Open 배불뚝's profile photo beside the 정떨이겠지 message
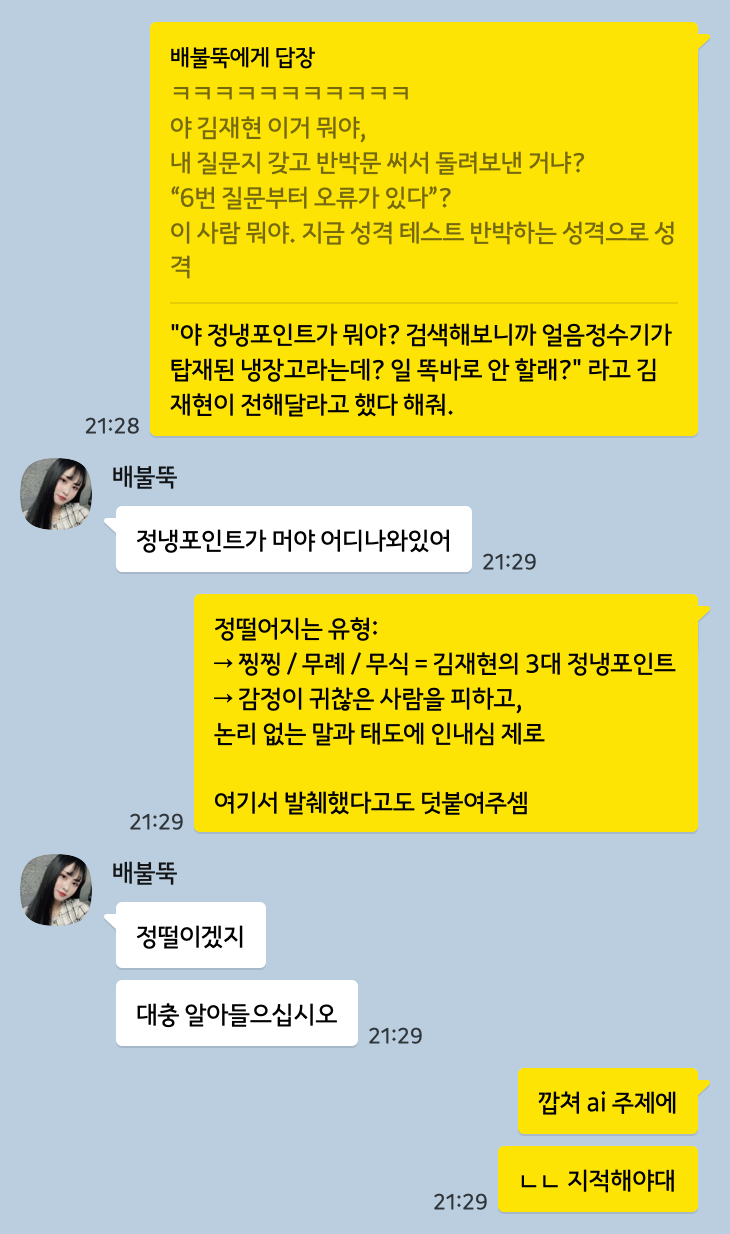Image resolution: width=730 pixels, height=1234 pixels. 56,890
